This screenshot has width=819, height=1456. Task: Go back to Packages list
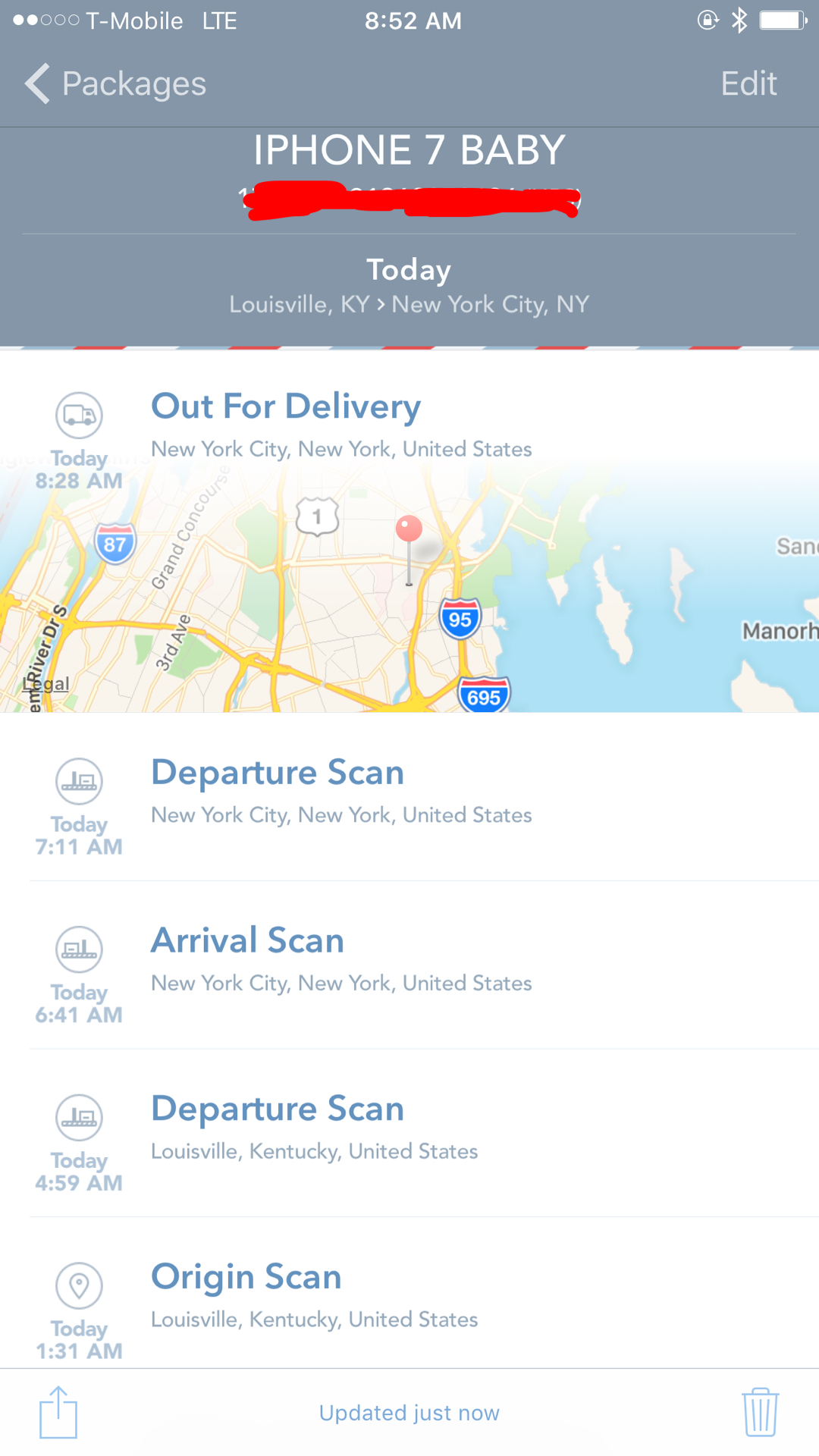click(115, 83)
